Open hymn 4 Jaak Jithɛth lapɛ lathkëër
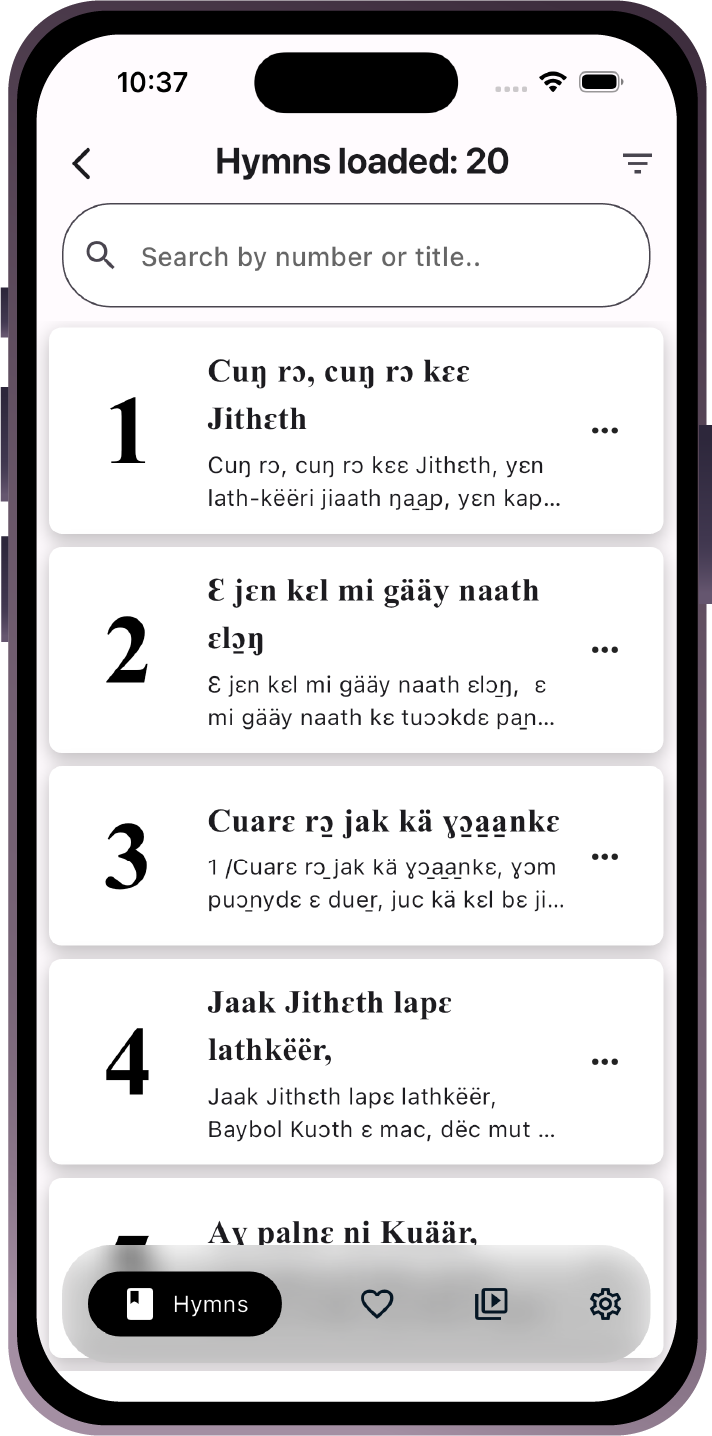712x1436 pixels. point(330,1062)
